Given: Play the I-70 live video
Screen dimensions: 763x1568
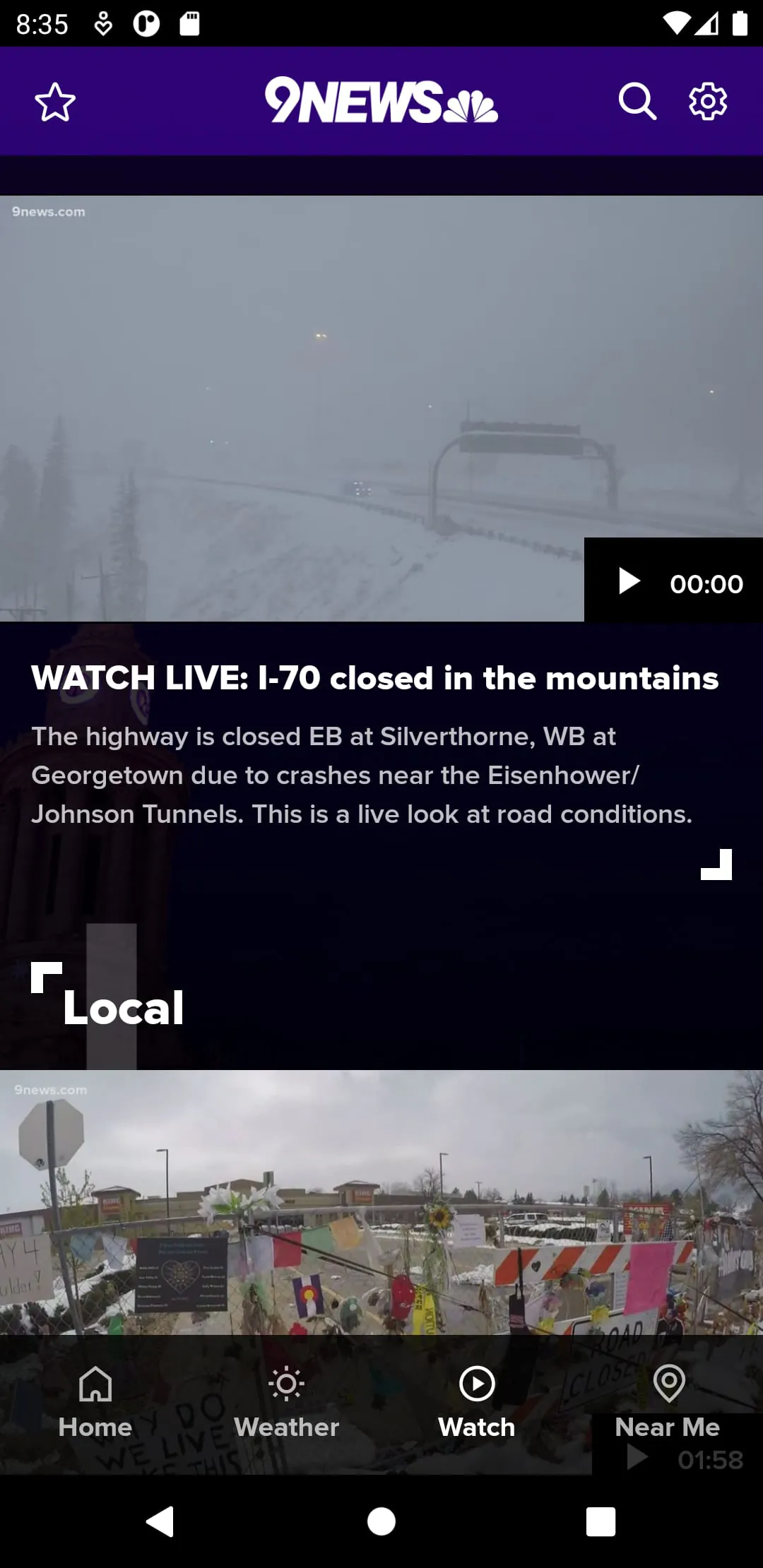Looking at the screenshot, I should (x=629, y=582).
